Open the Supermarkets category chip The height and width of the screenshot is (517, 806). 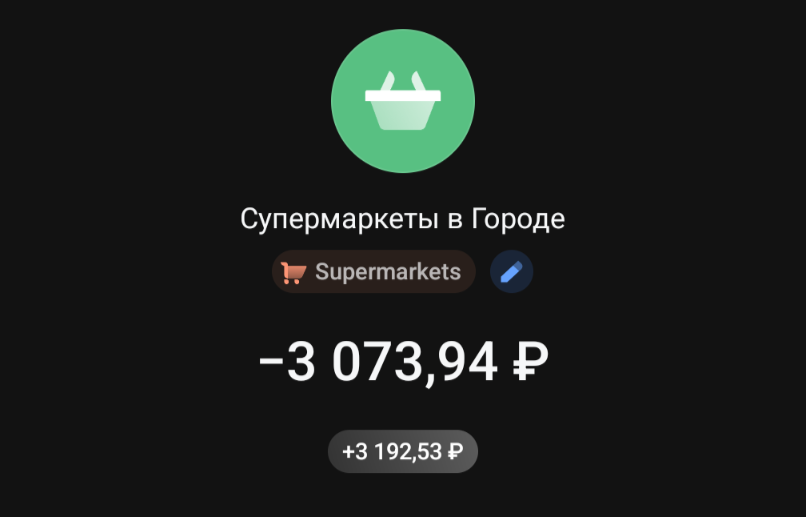(x=373, y=271)
